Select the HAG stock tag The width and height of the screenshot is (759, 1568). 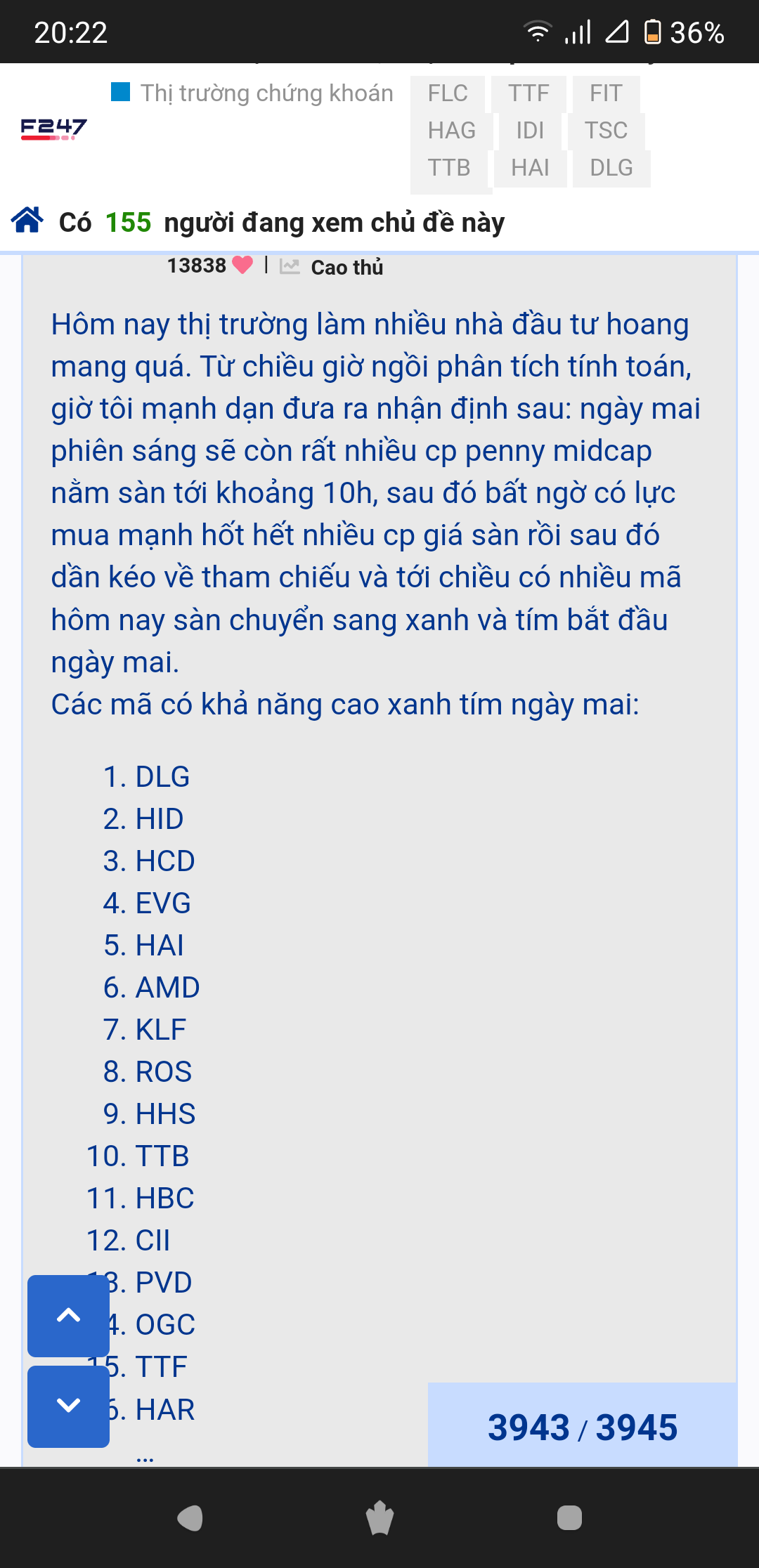[x=451, y=131]
